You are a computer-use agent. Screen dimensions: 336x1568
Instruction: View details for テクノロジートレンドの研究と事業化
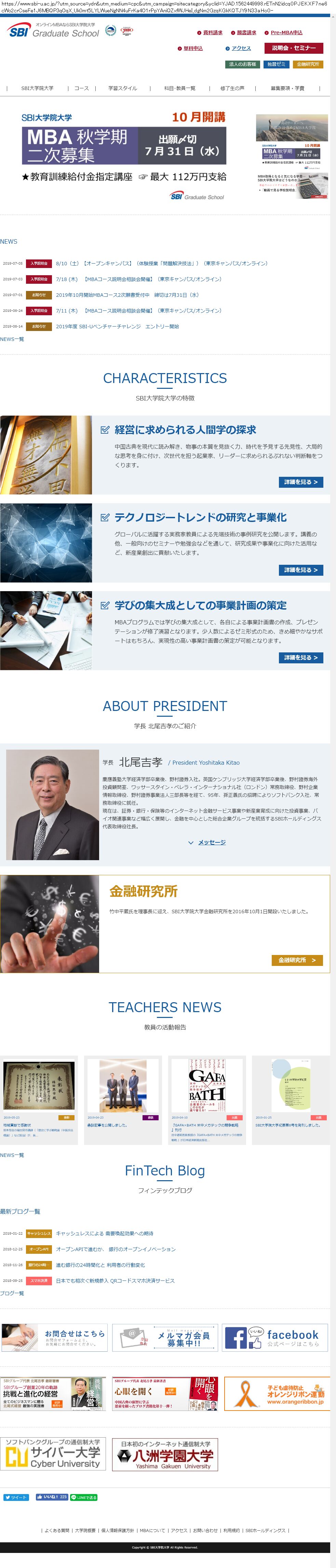click(x=301, y=570)
